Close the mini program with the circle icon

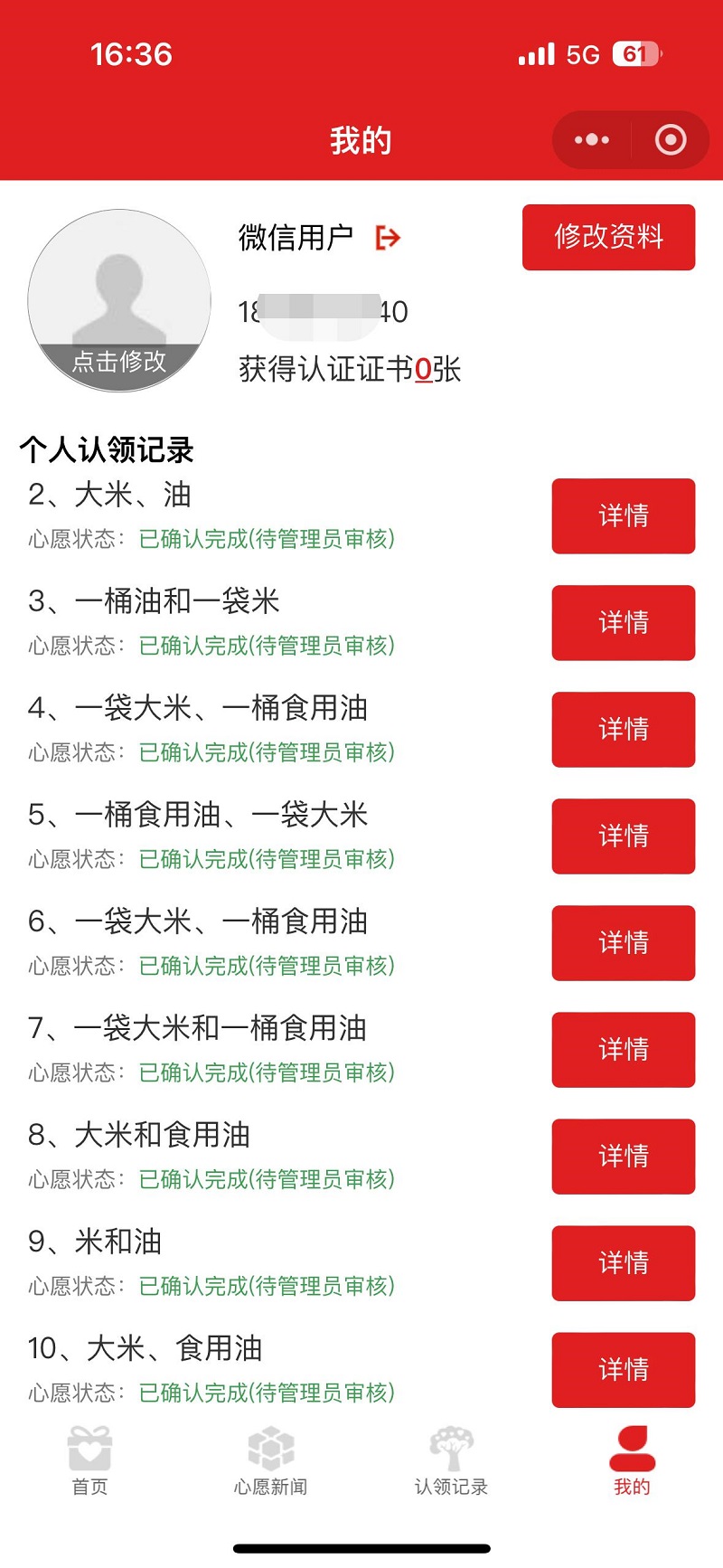coord(671,140)
